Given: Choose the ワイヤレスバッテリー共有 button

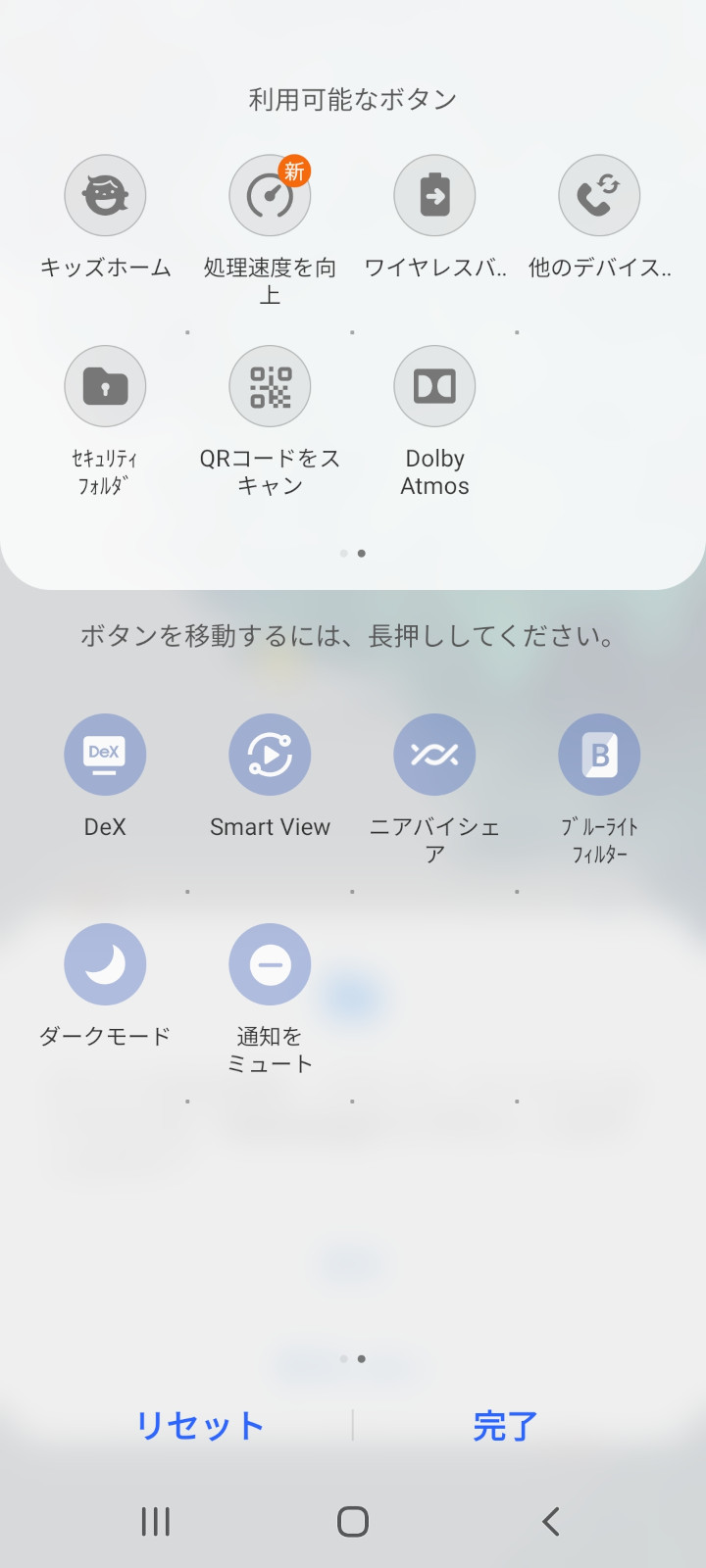Looking at the screenshot, I should coord(434,196).
